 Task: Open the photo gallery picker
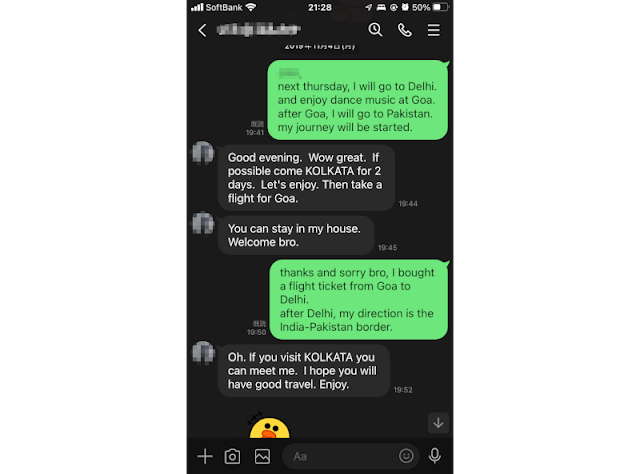(x=262, y=456)
